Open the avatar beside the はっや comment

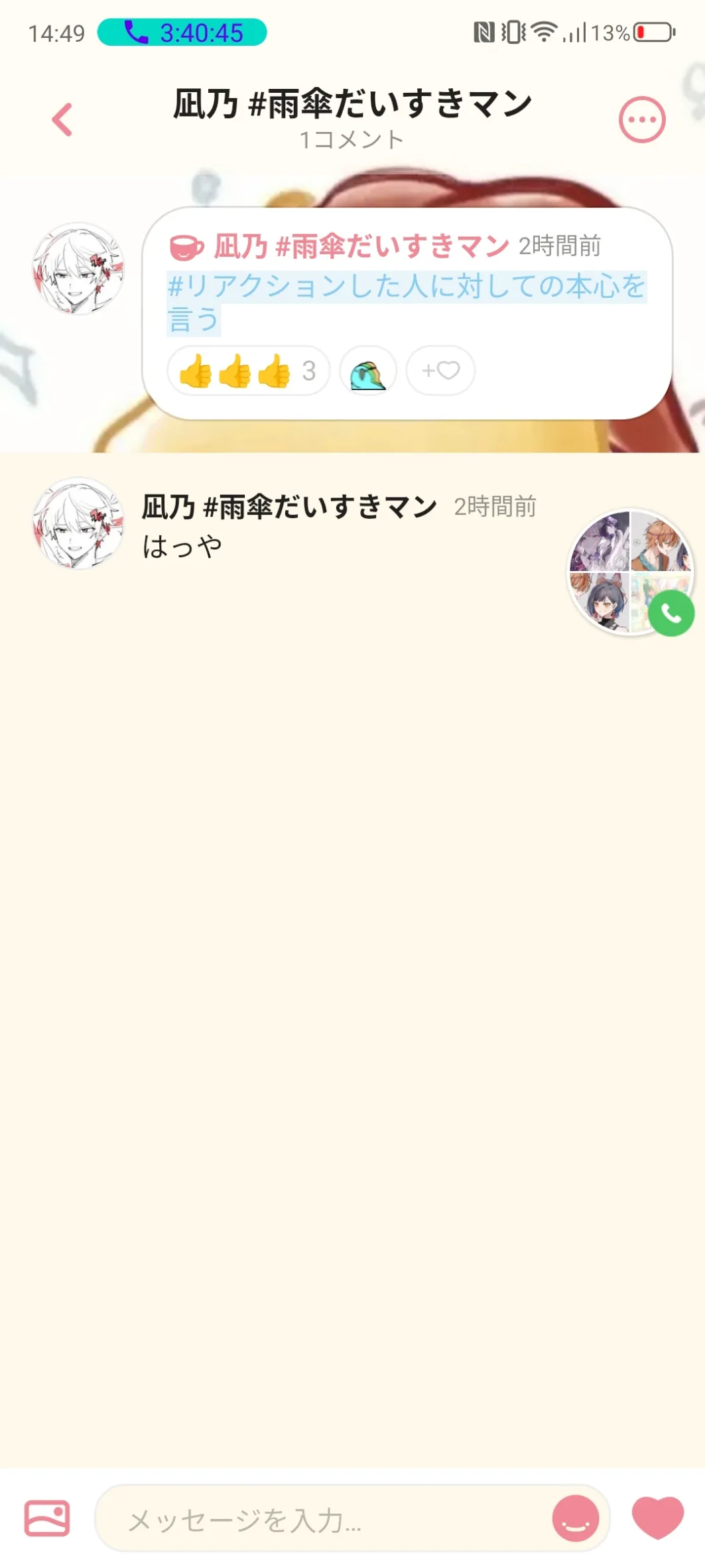pos(79,524)
